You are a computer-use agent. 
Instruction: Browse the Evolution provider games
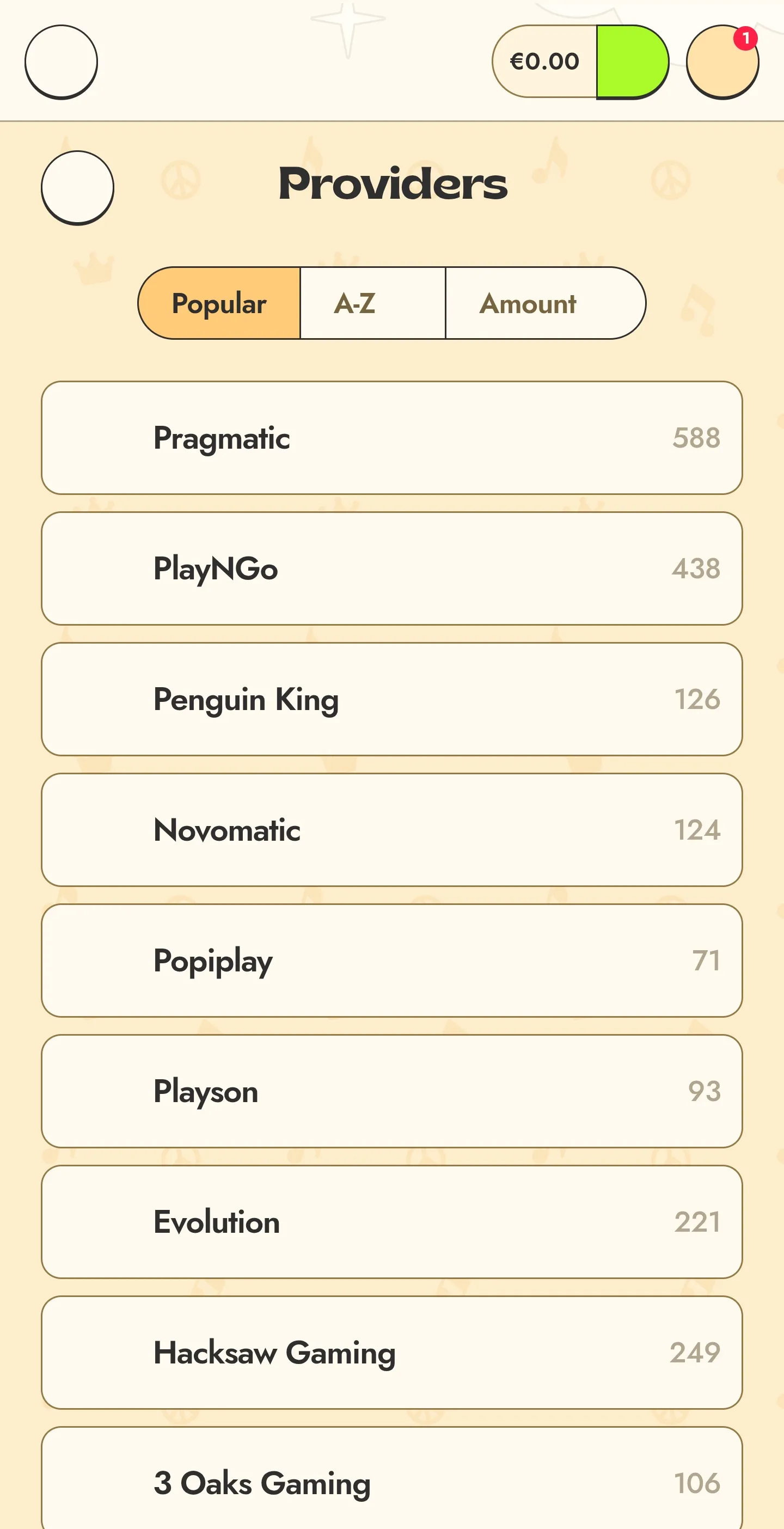[x=391, y=1221]
